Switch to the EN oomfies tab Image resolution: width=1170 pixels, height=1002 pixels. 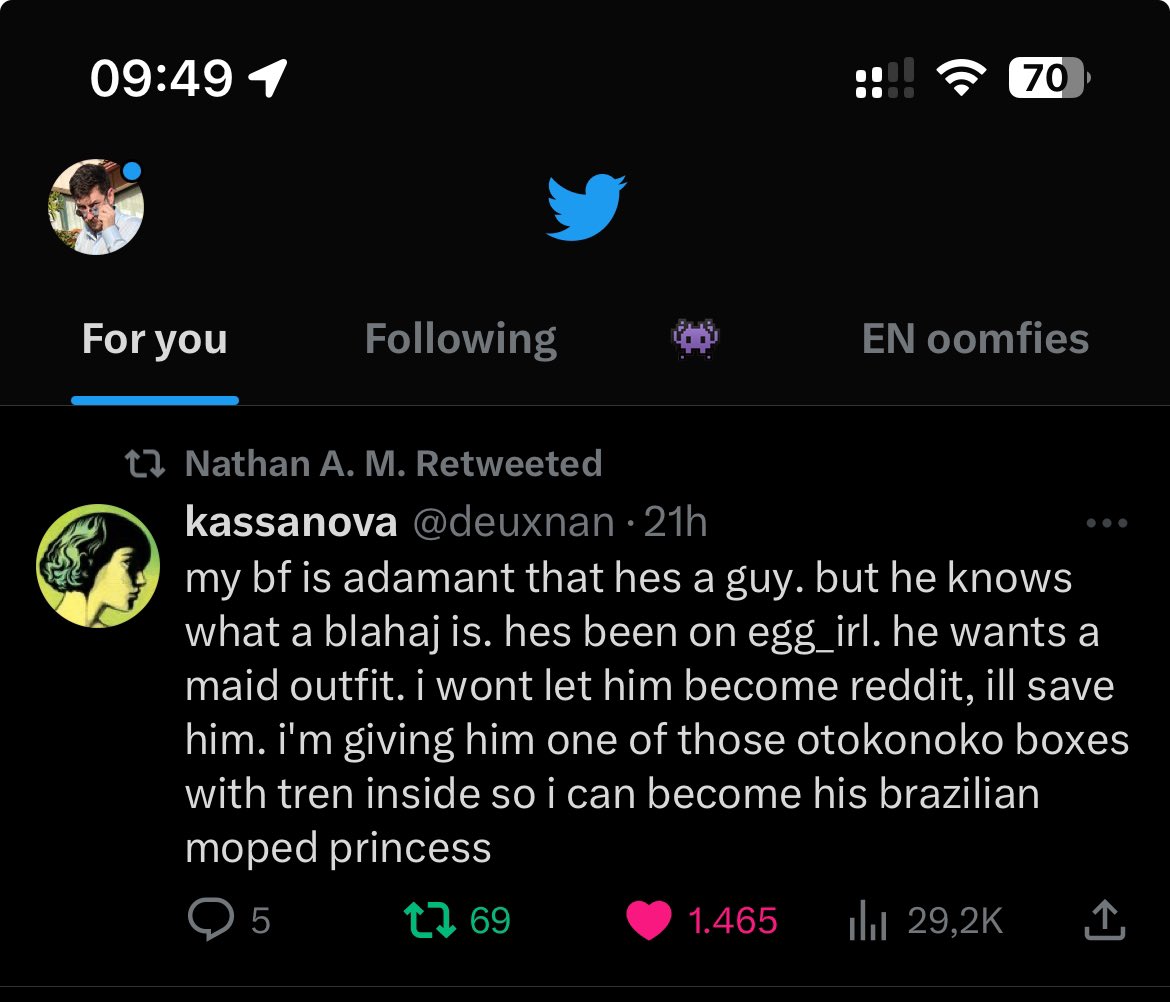(x=975, y=339)
